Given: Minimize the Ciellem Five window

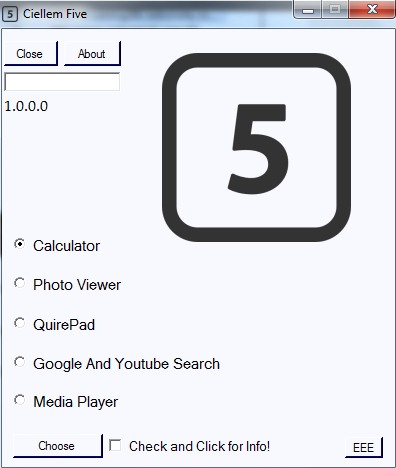Looking at the screenshot, I should click(308, 10).
